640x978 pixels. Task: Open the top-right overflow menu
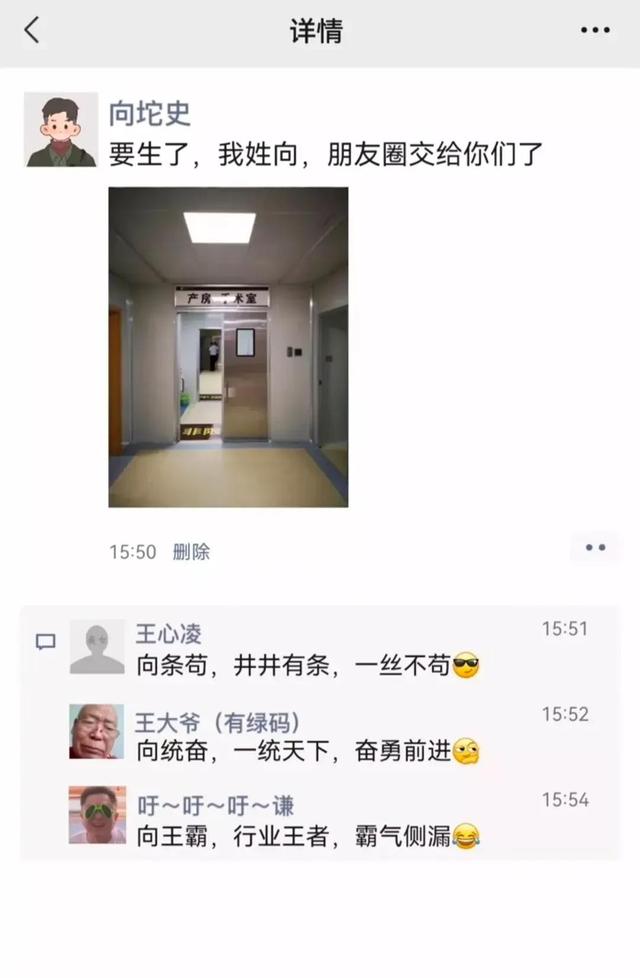595,31
